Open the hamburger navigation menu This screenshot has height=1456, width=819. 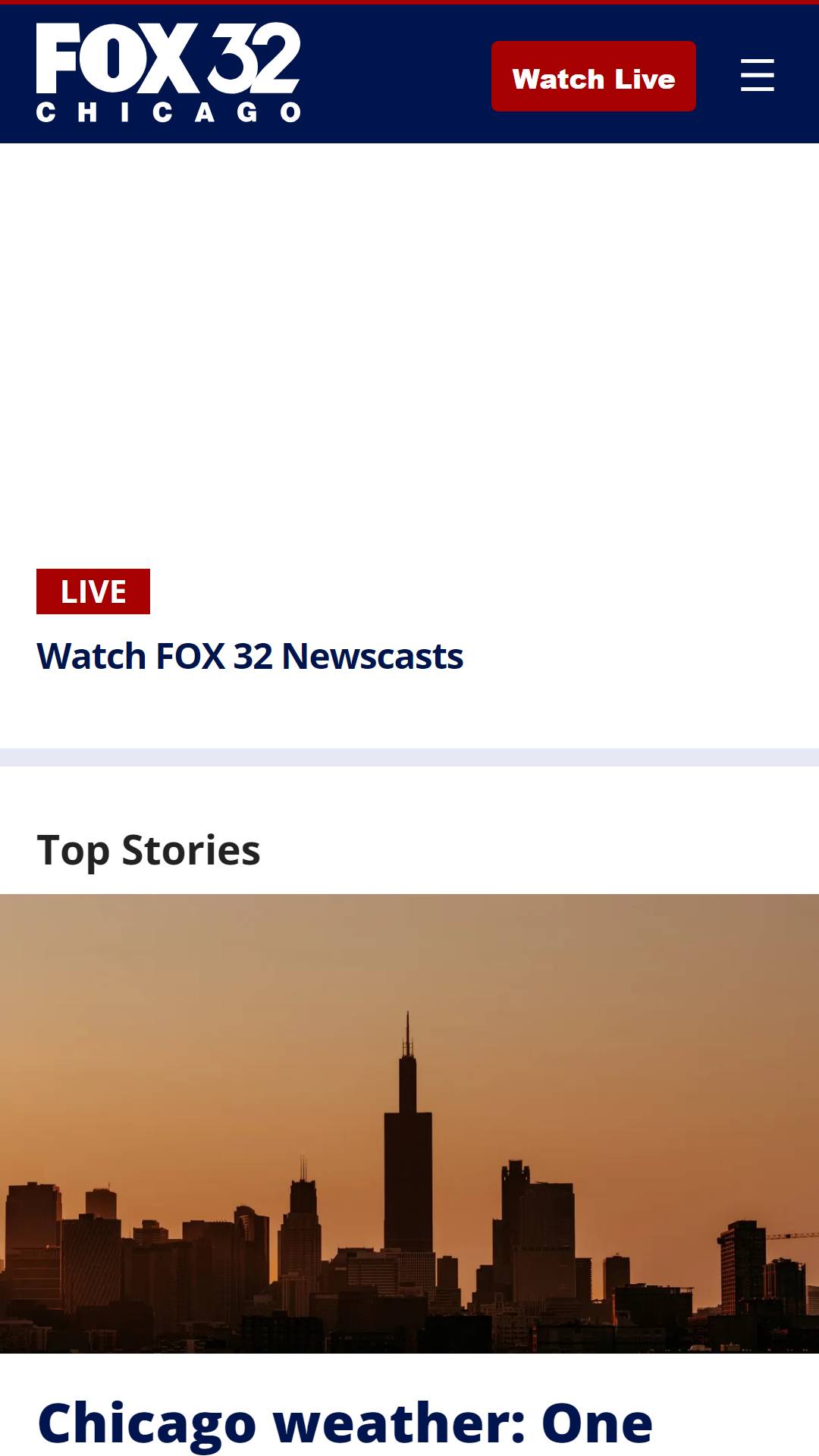[757, 75]
